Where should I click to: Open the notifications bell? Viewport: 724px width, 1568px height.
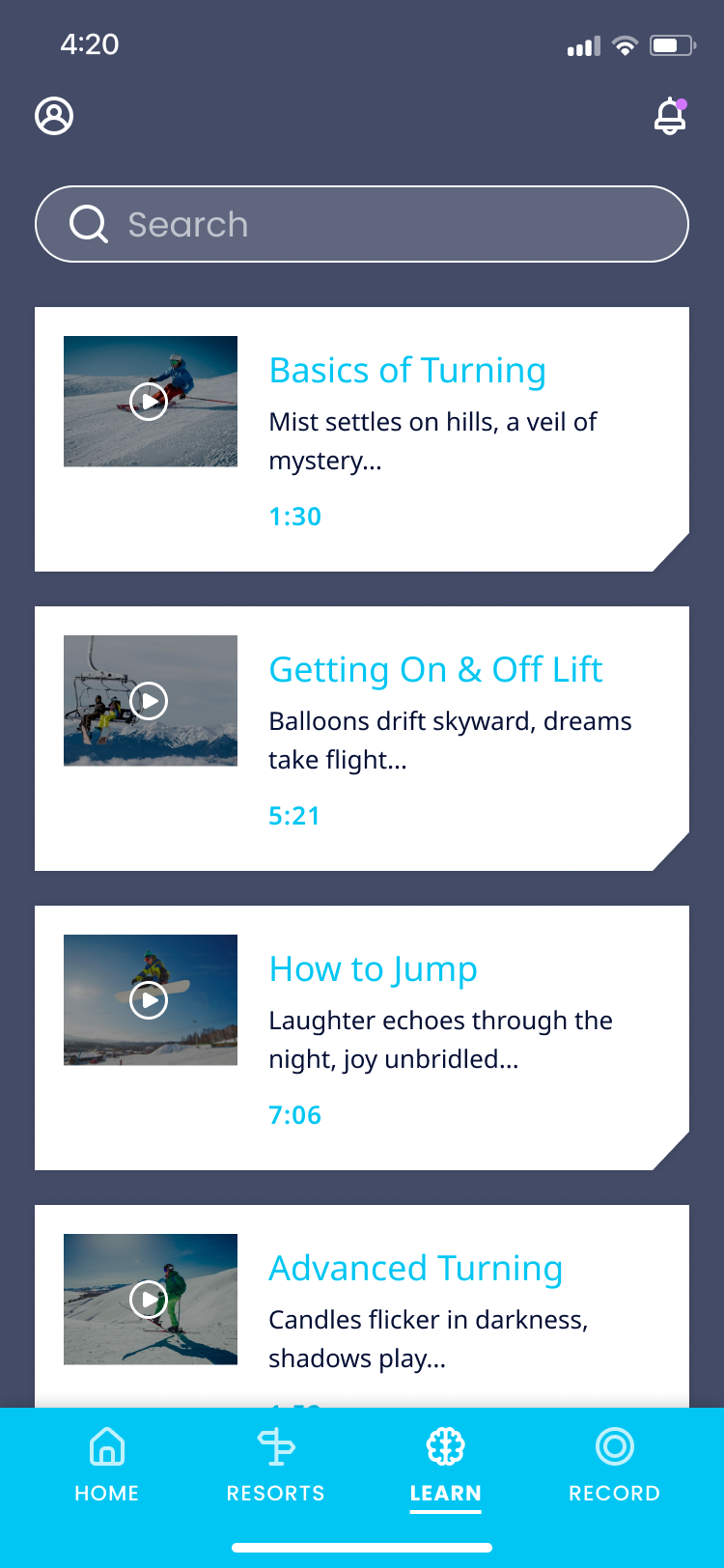coord(670,117)
